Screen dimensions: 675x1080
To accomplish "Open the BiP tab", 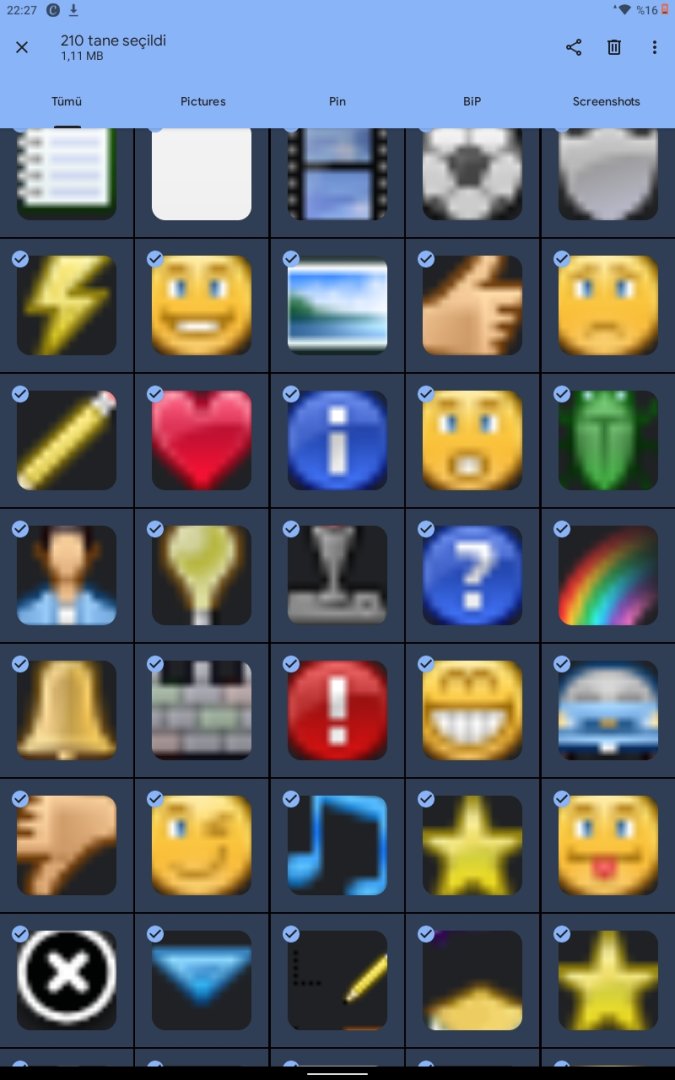I will [x=472, y=101].
